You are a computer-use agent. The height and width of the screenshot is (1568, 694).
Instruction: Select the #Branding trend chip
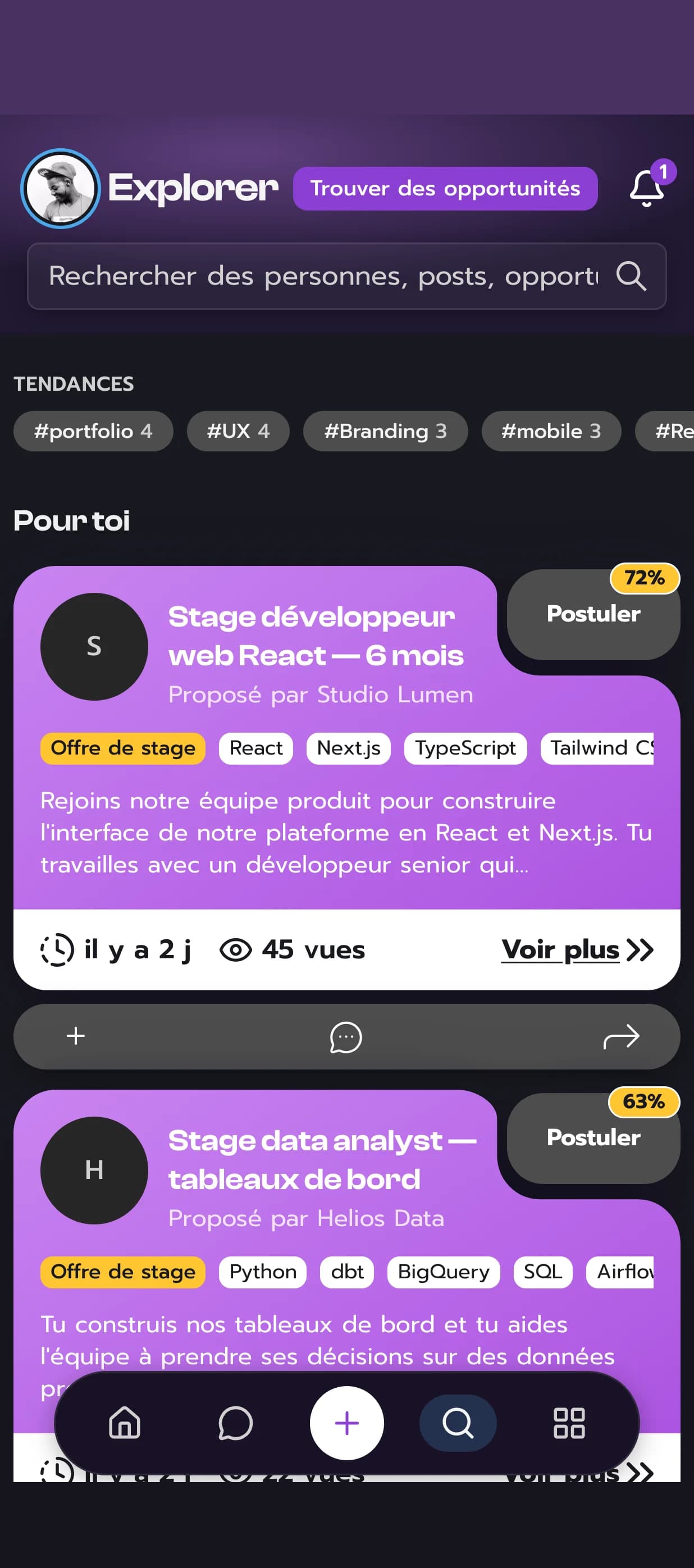point(385,431)
